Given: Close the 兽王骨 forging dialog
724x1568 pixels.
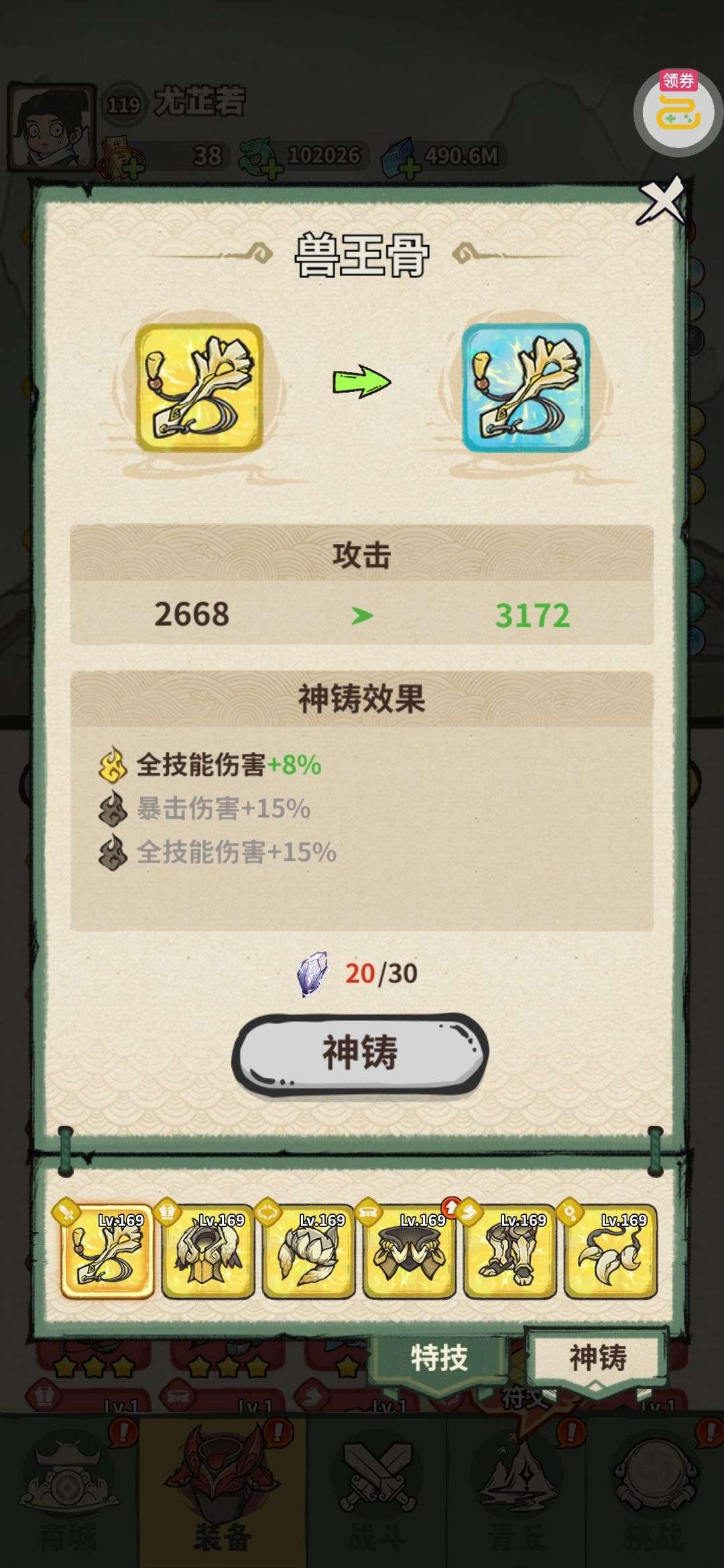Looking at the screenshot, I should tap(660, 200).
